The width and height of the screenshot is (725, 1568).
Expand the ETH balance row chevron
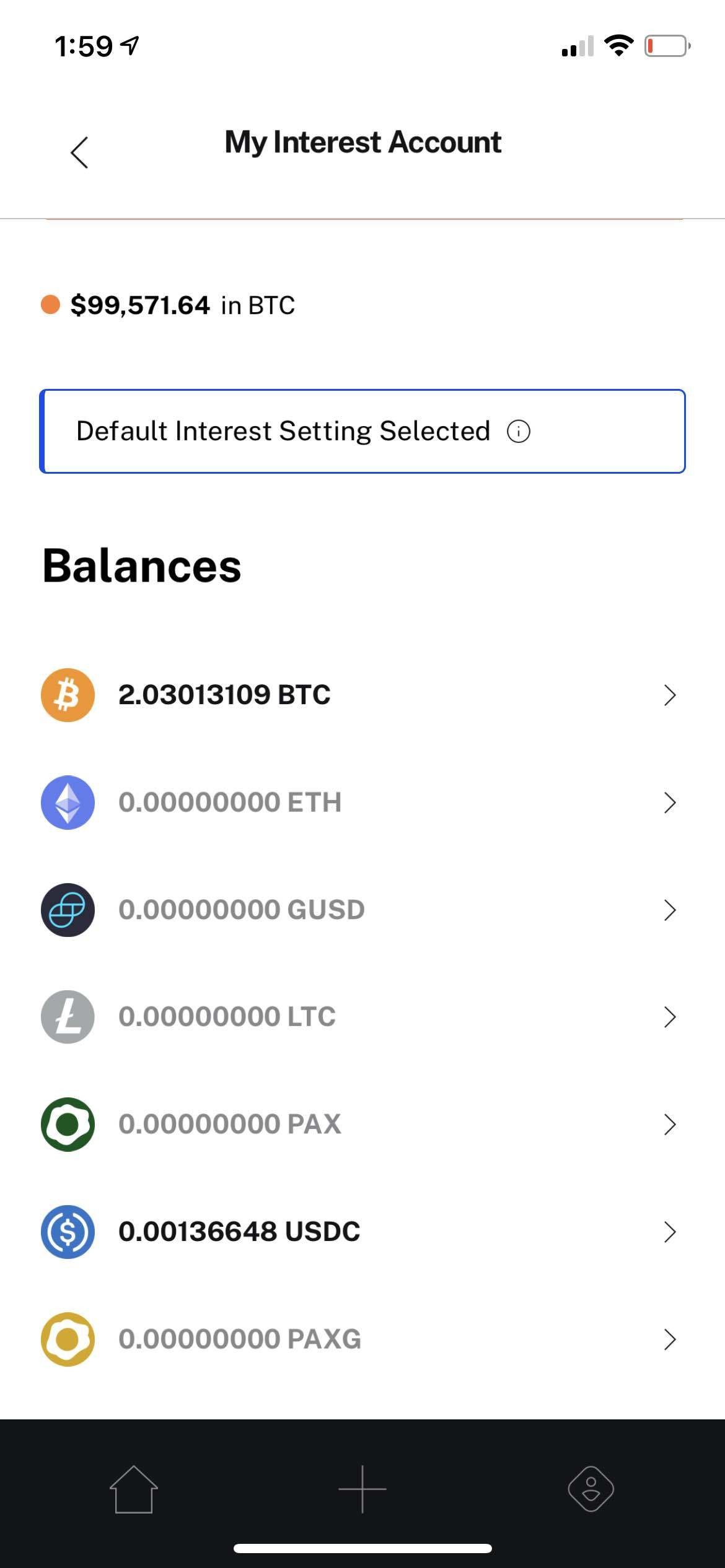click(x=670, y=802)
